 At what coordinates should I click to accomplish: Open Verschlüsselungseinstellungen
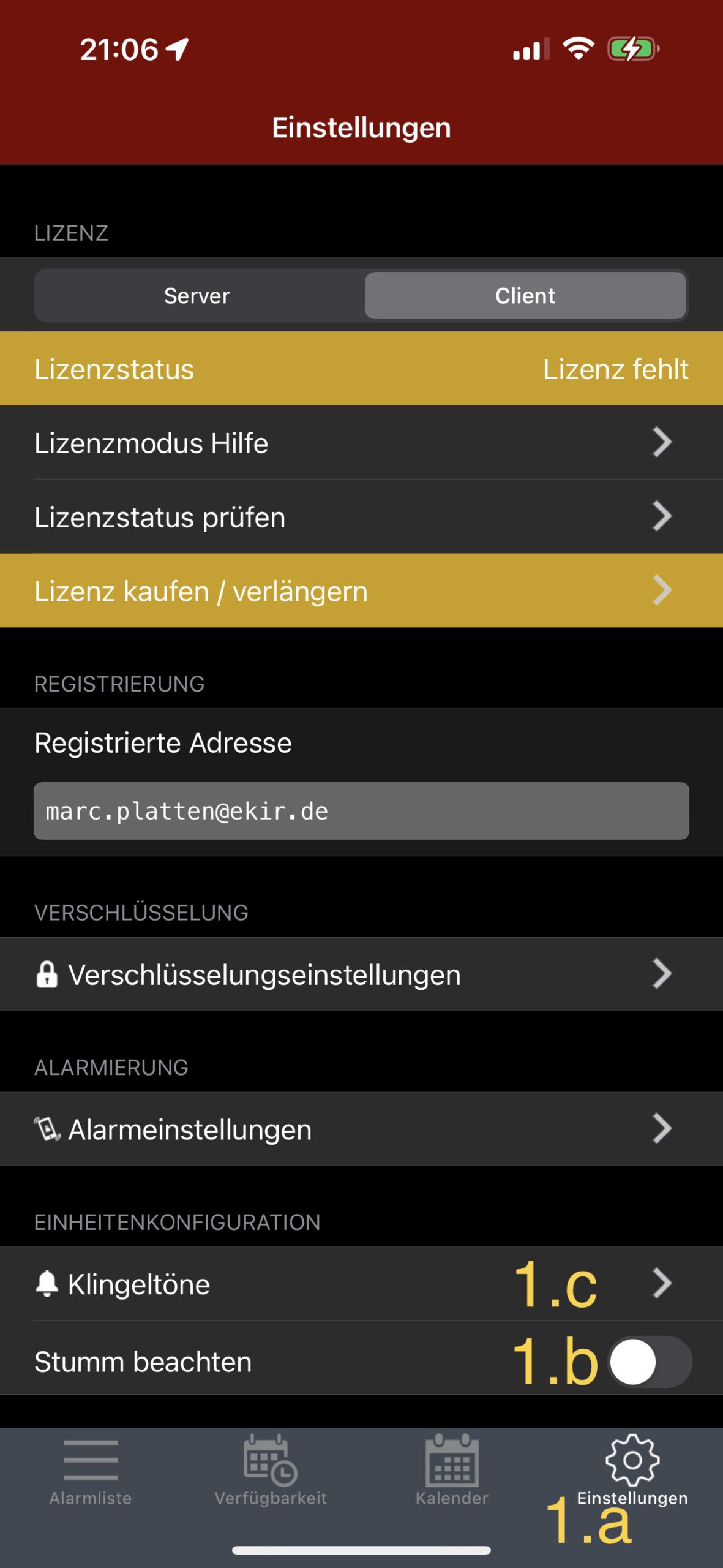coord(361,974)
